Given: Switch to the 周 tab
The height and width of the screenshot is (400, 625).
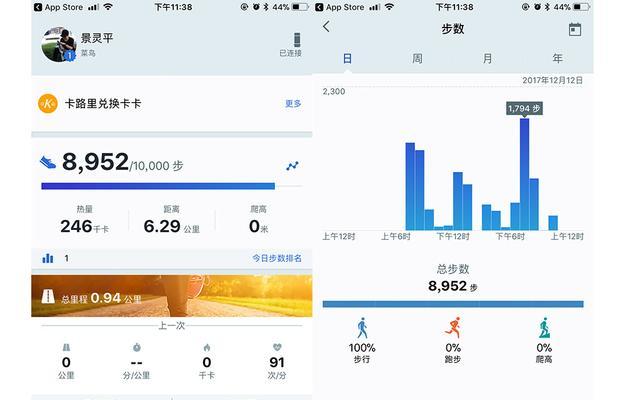Looking at the screenshot, I should click(417, 58).
